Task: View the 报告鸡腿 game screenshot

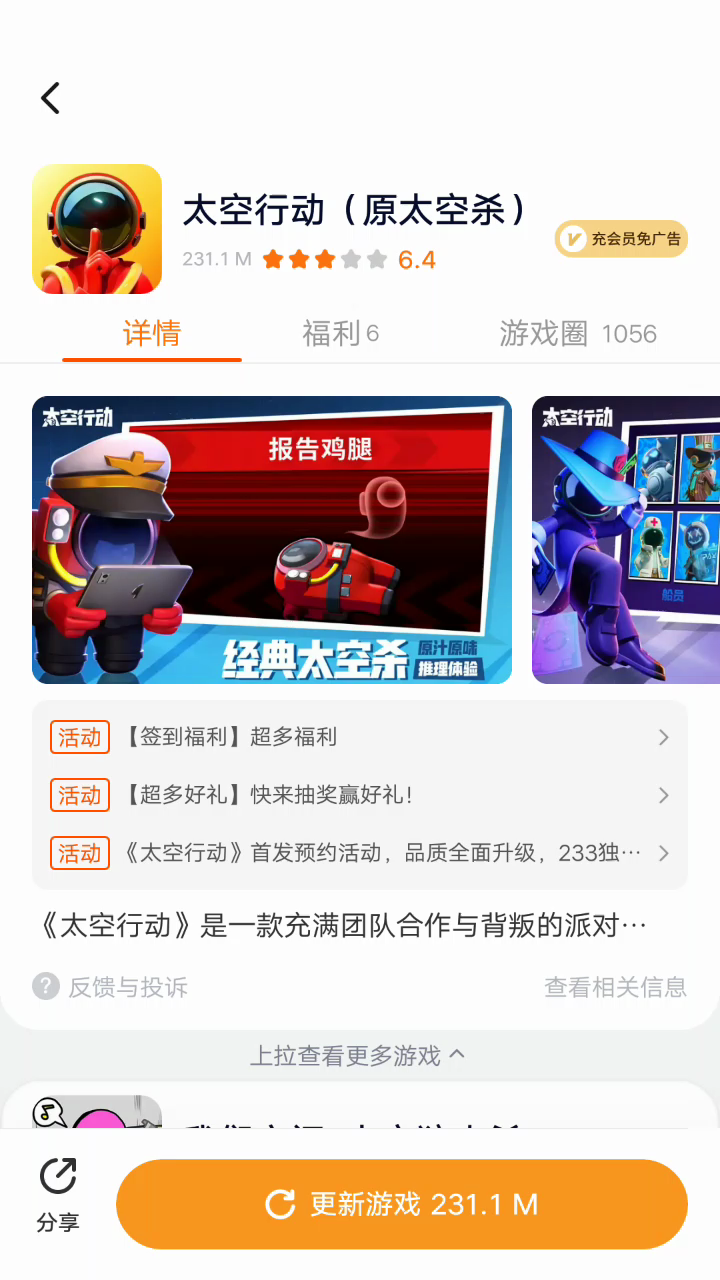Action: [272, 540]
